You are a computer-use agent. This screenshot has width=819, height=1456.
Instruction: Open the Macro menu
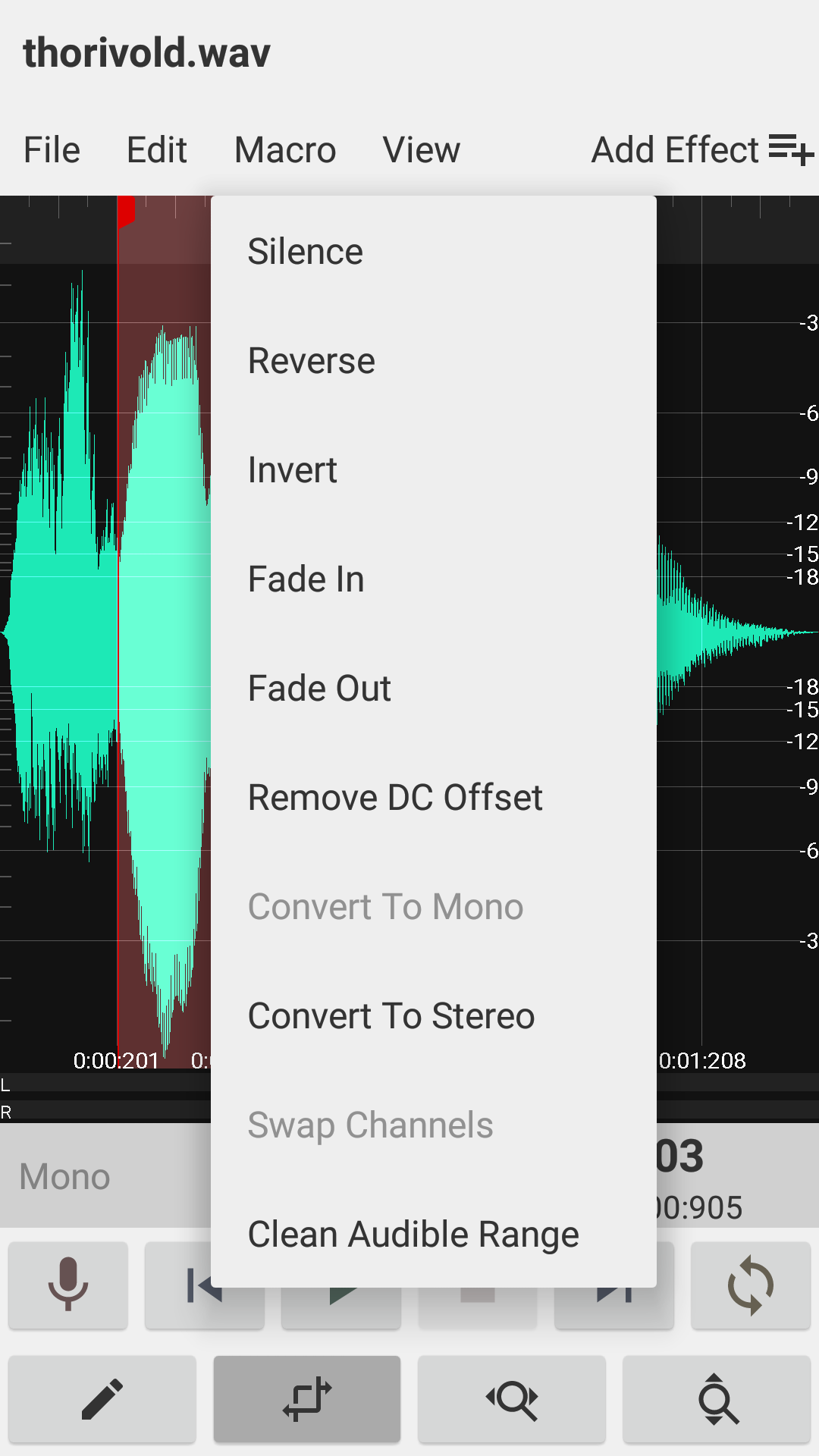(x=284, y=149)
